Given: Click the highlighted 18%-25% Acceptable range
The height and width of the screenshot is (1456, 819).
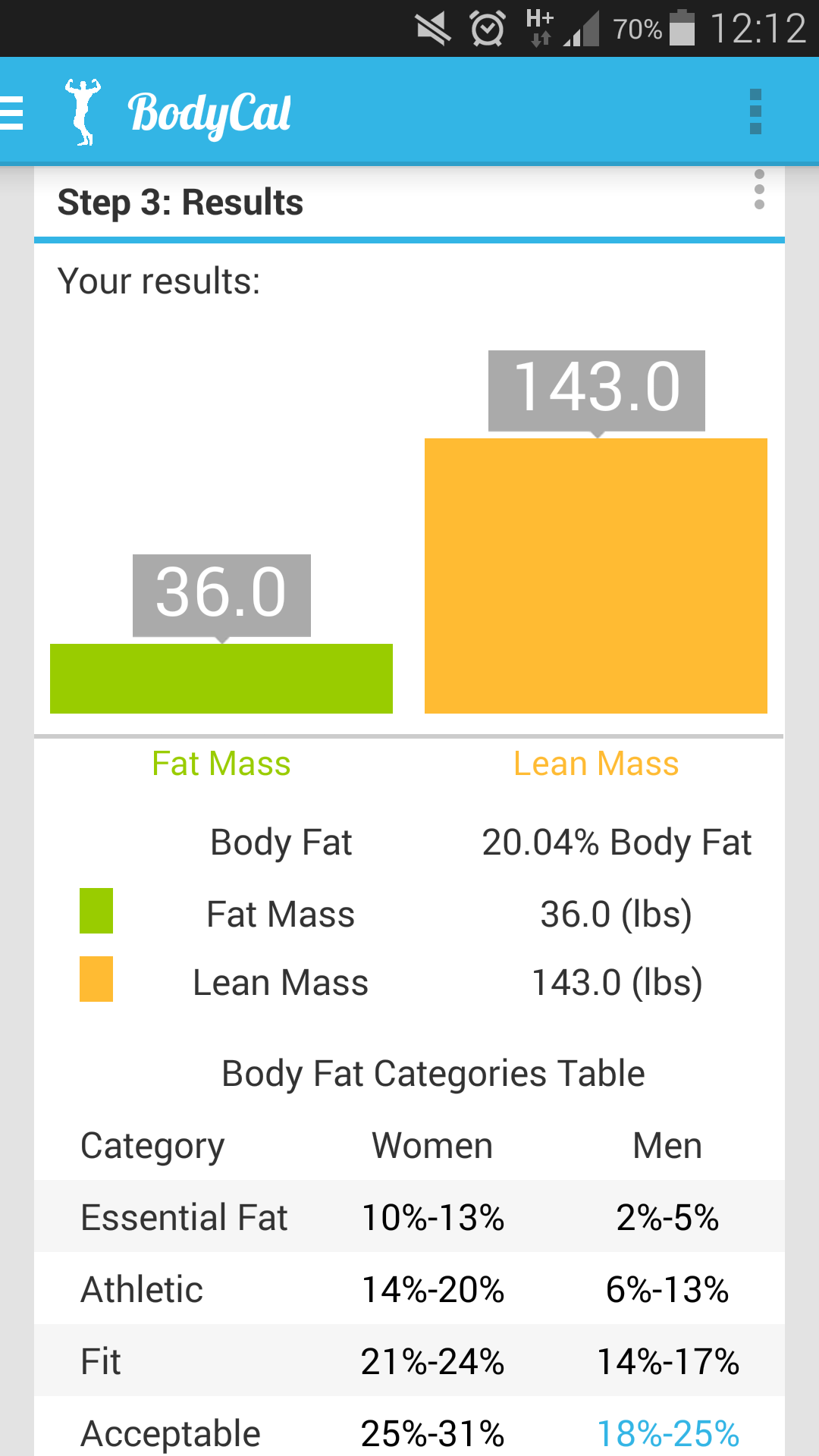Looking at the screenshot, I should 667,1432.
